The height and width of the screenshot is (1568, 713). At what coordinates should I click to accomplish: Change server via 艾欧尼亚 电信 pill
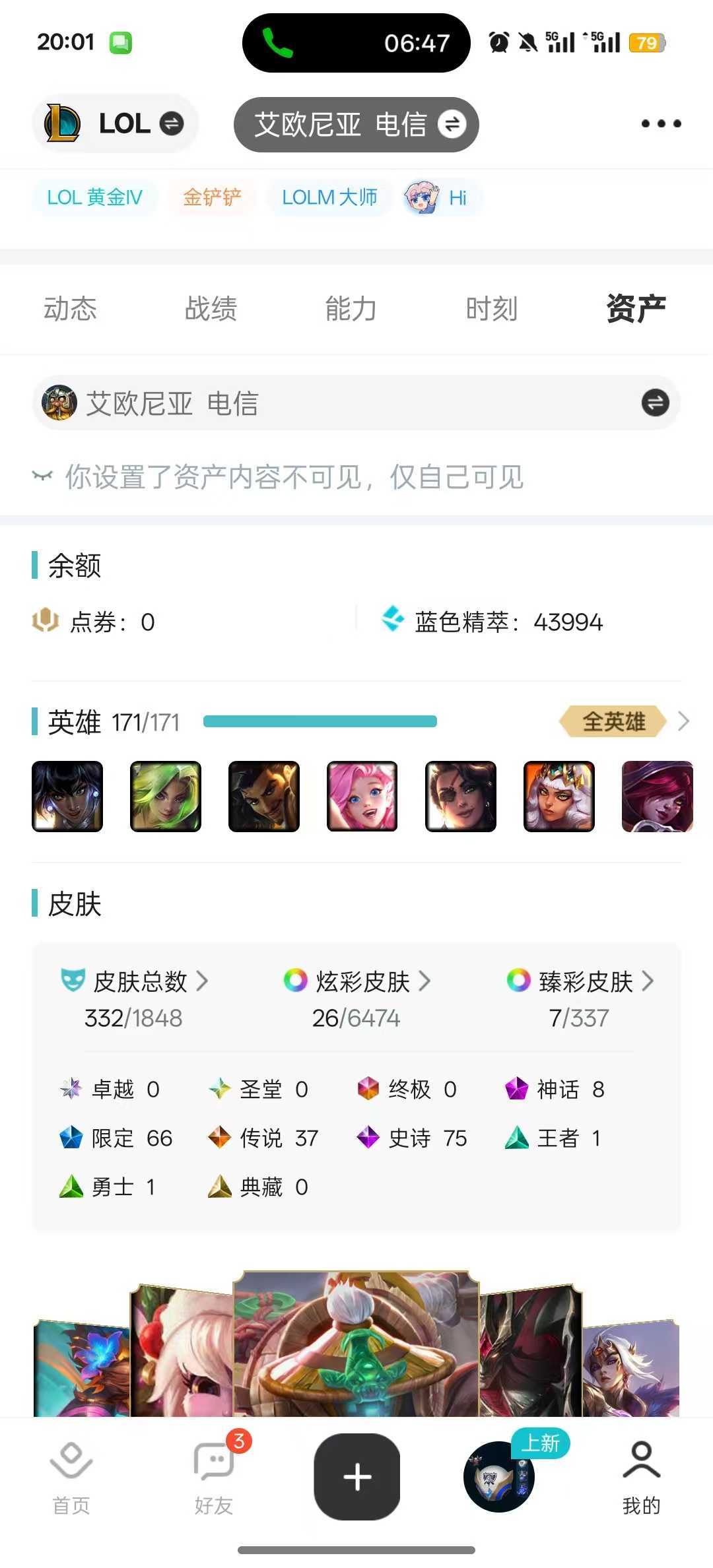[x=356, y=125]
